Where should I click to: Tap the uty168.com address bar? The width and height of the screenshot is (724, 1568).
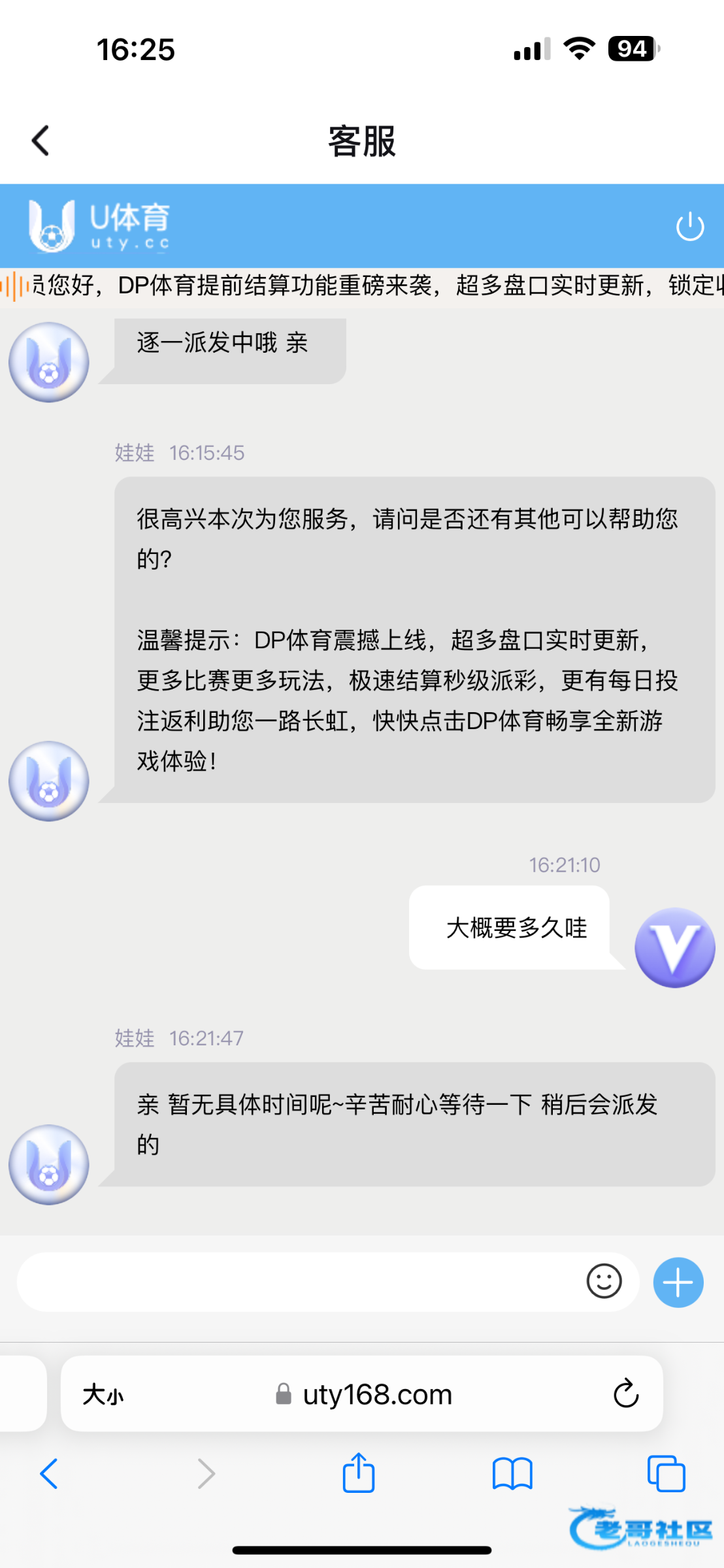376,1394
